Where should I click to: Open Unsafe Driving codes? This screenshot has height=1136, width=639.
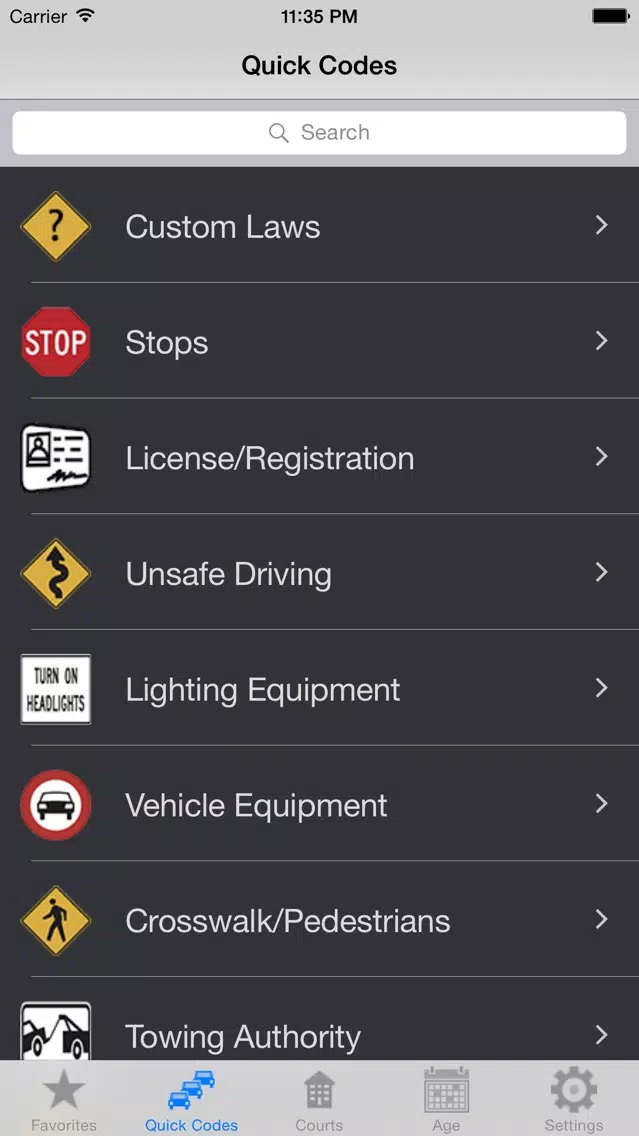pos(320,572)
